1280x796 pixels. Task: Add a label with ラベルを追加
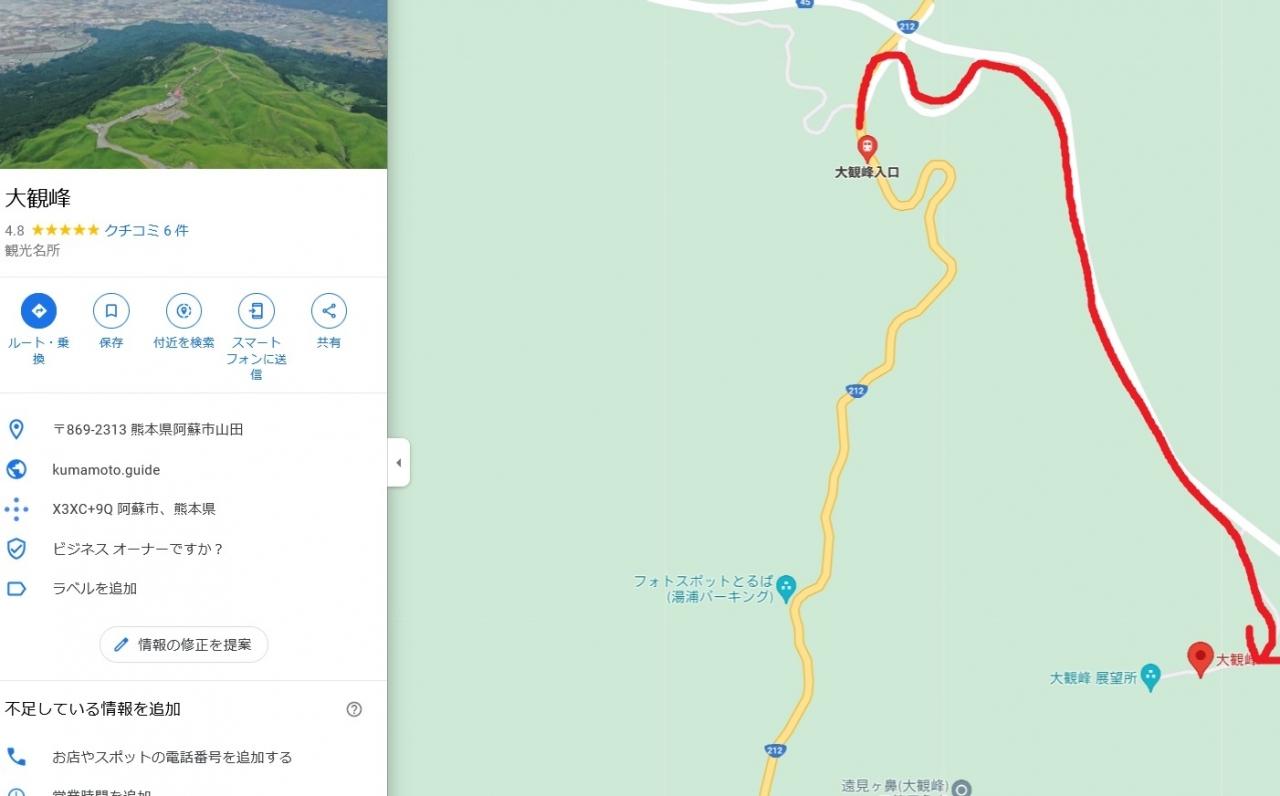pyautogui.click(x=95, y=588)
